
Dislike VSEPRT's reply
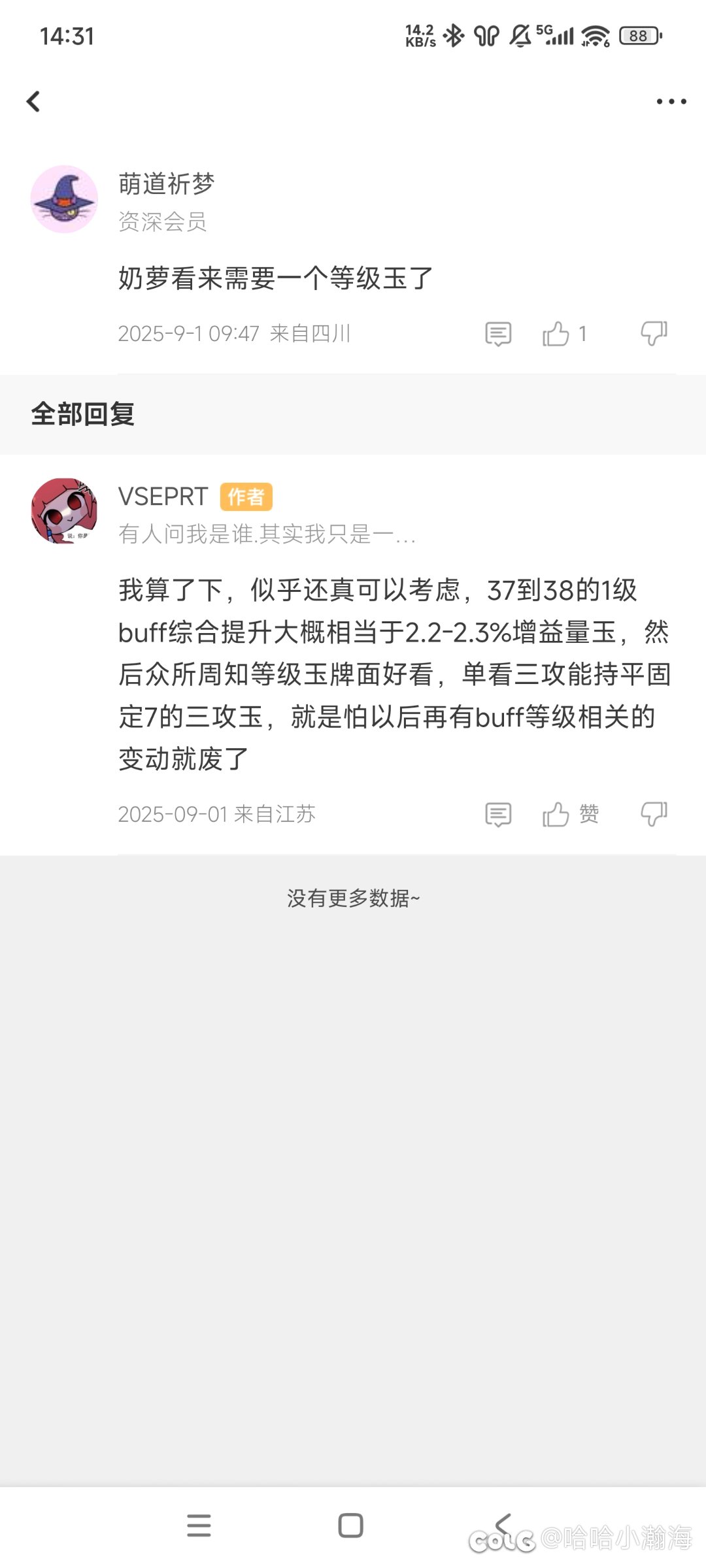pyautogui.click(x=653, y=815)
